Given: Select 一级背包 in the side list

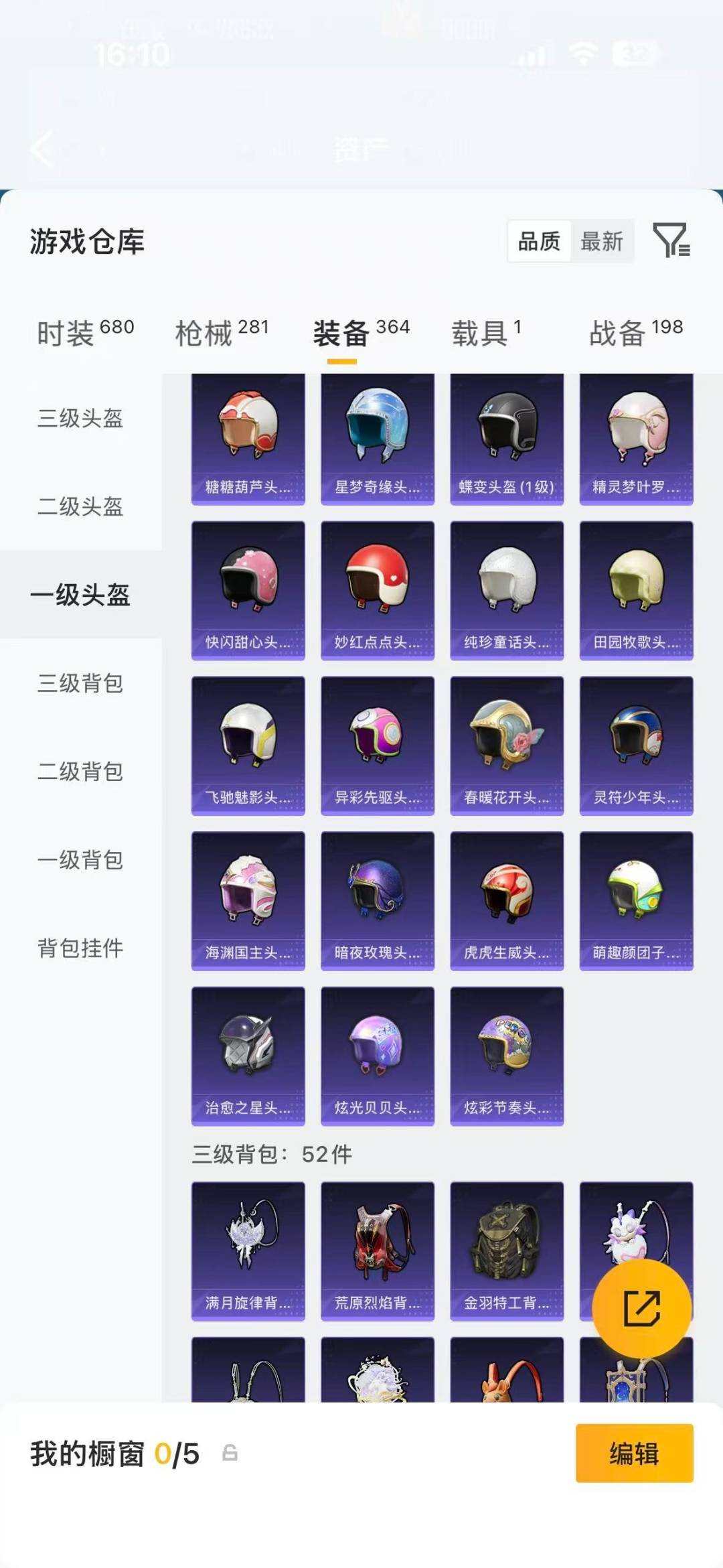Looking at the screenshot, I should click(x=80, y=860).
